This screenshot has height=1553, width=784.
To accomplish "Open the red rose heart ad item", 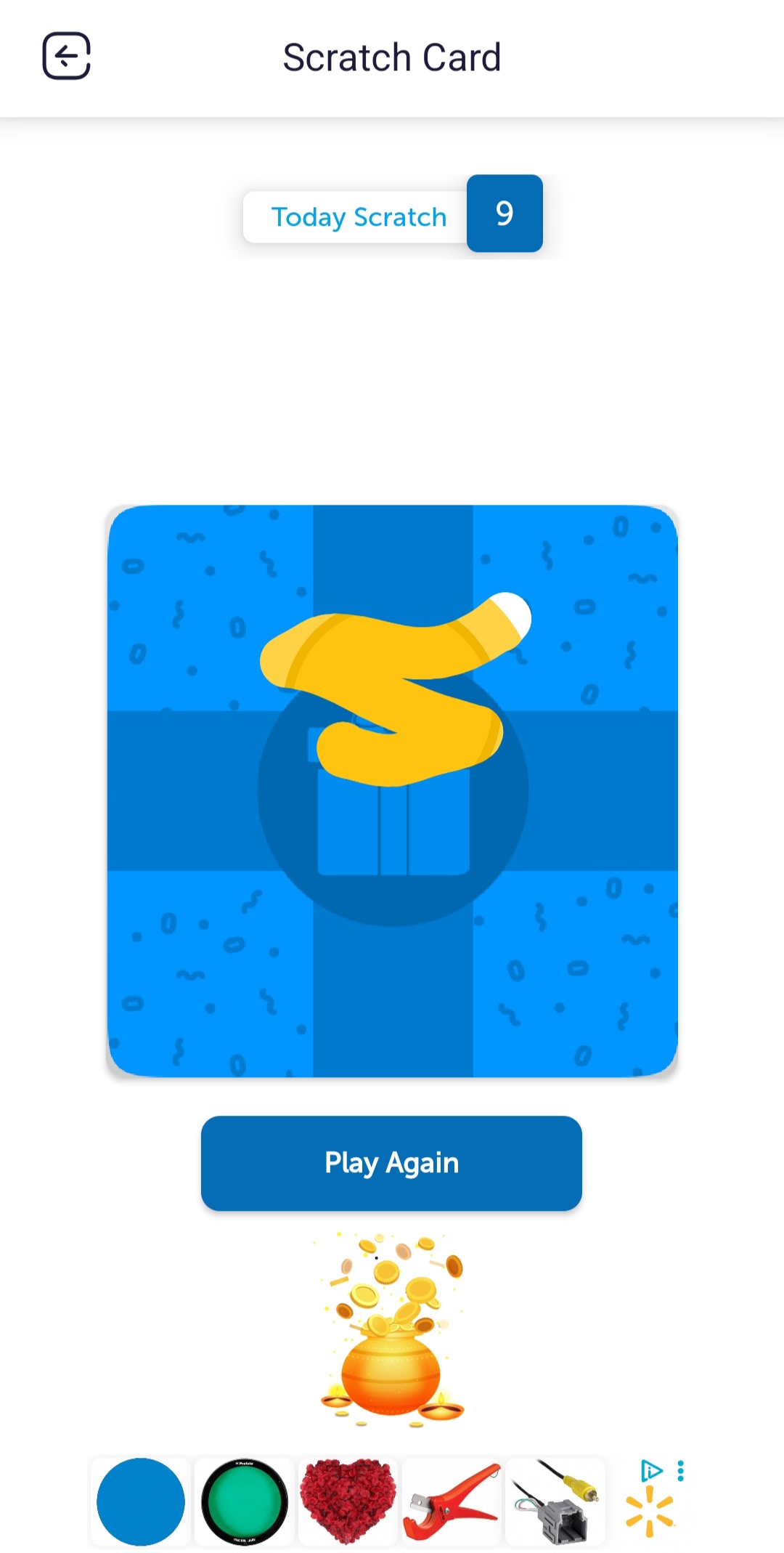I will point(348,1501).
